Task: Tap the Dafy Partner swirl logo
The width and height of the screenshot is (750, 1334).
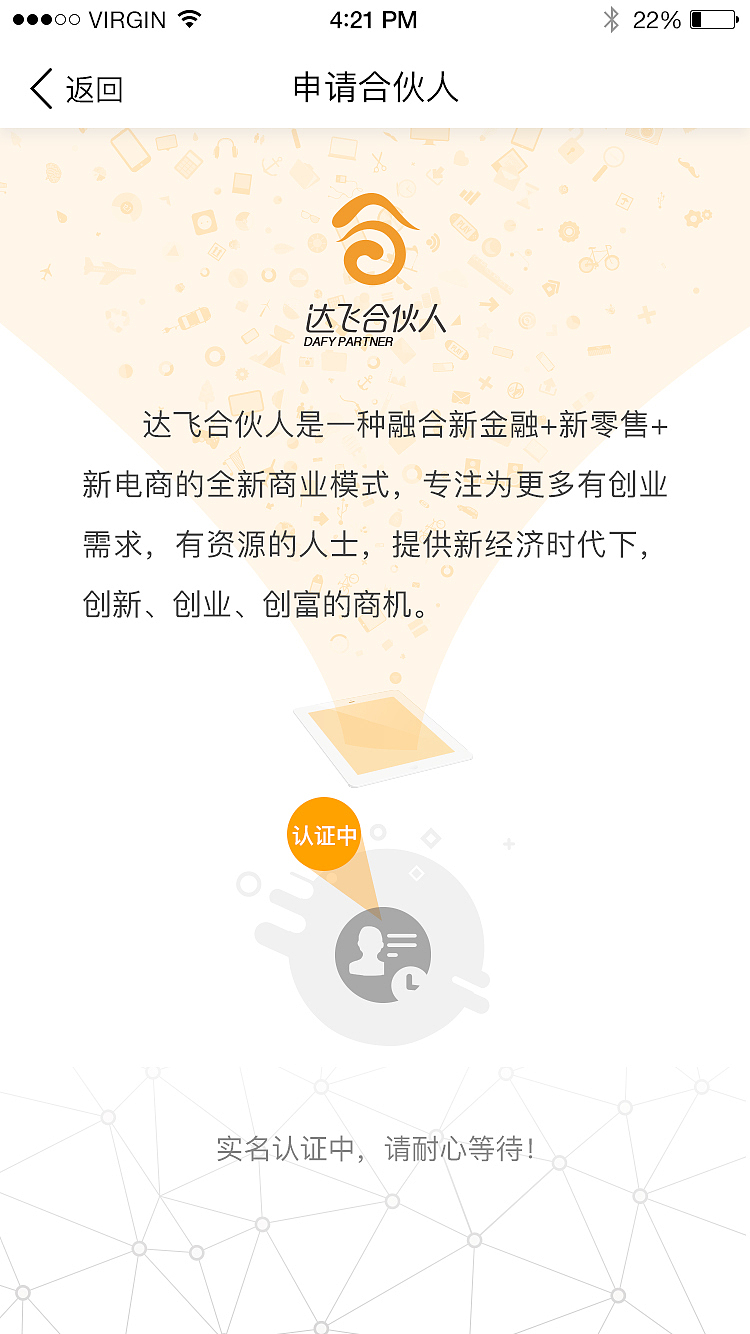Action: pyautogui.click(x=373, y=240)
